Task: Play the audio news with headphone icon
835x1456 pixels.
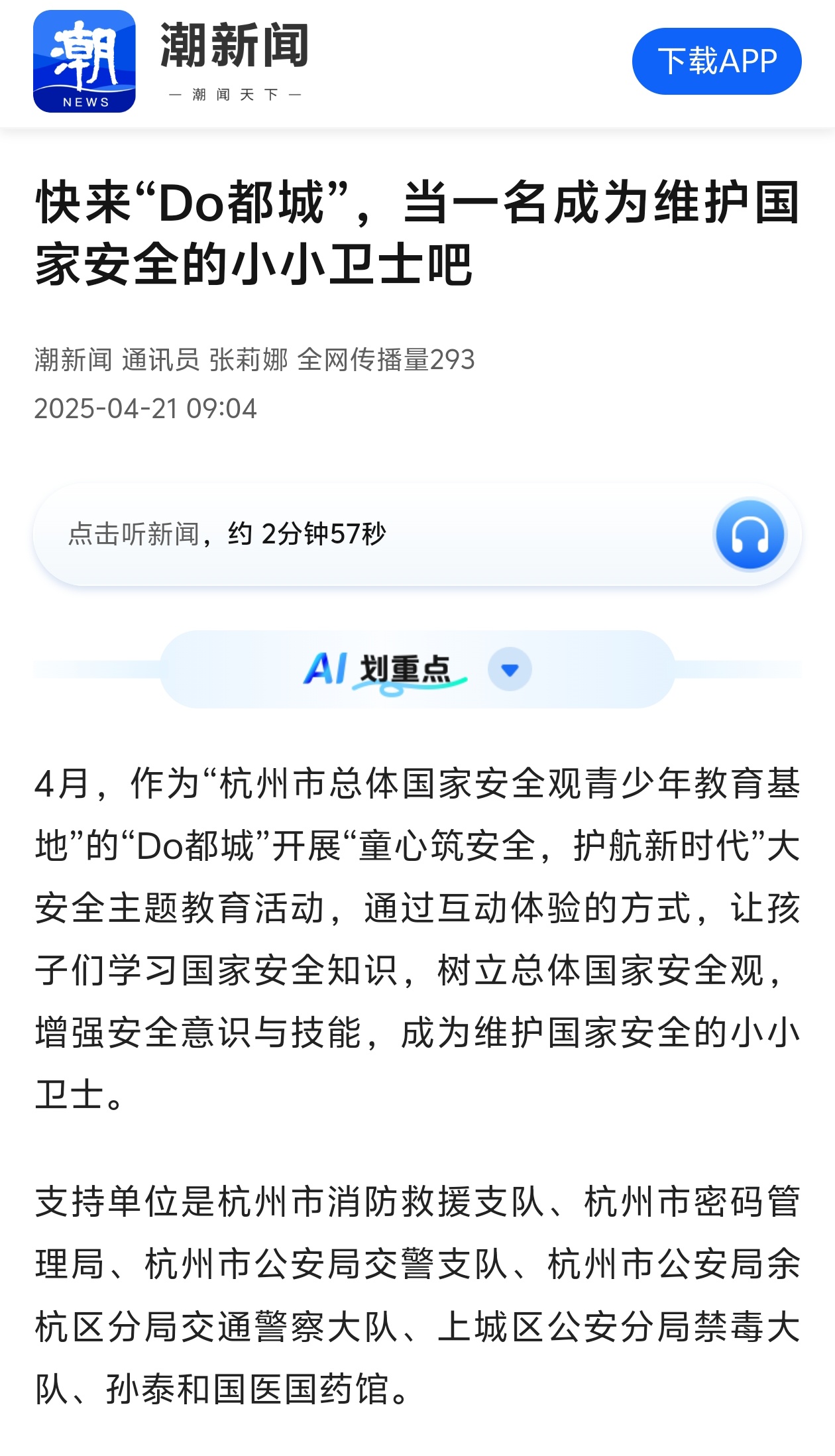Action: 750,535
